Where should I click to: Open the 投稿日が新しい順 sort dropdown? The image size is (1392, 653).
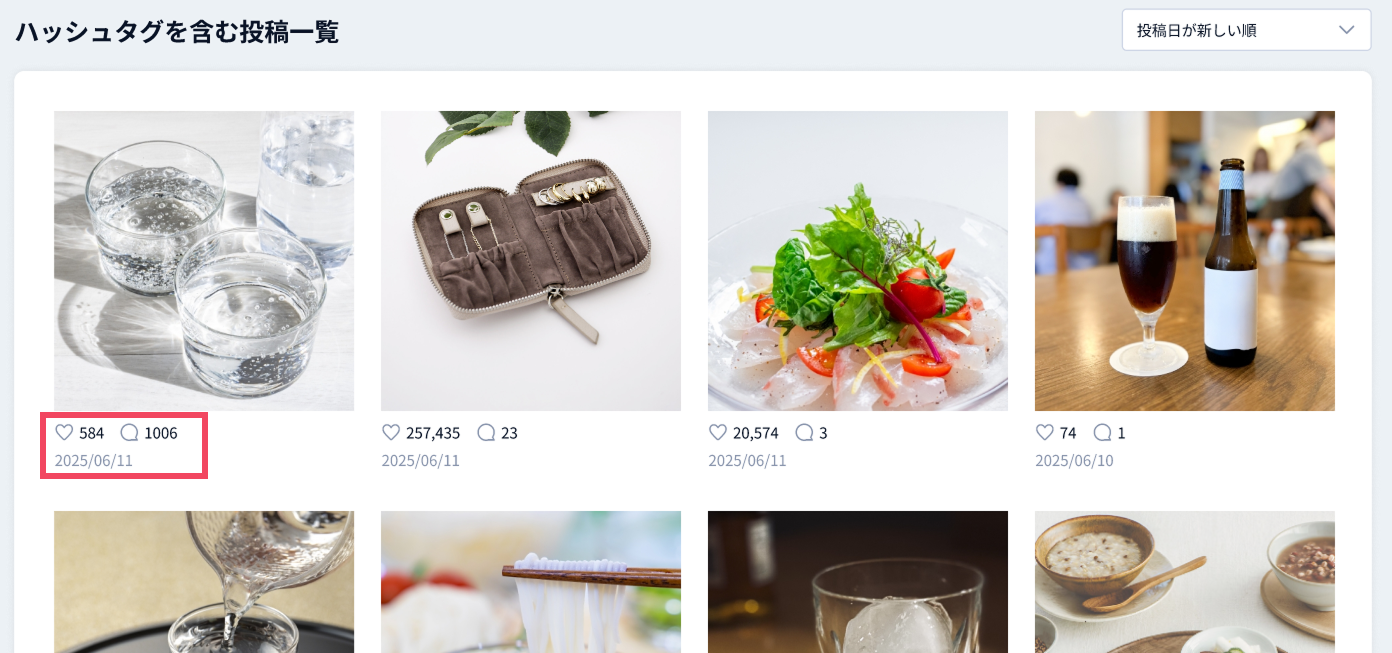[1245, 30]
